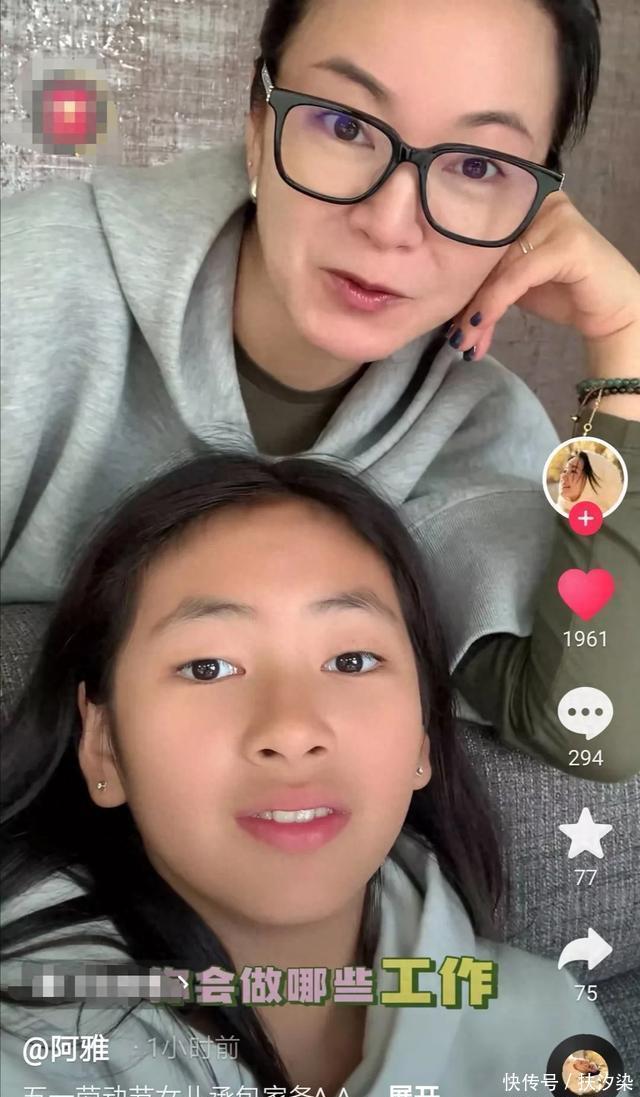This screenshot has width=640, height=1097.
Task: Follow the creator with the plus button
Action: pos(585,518)
